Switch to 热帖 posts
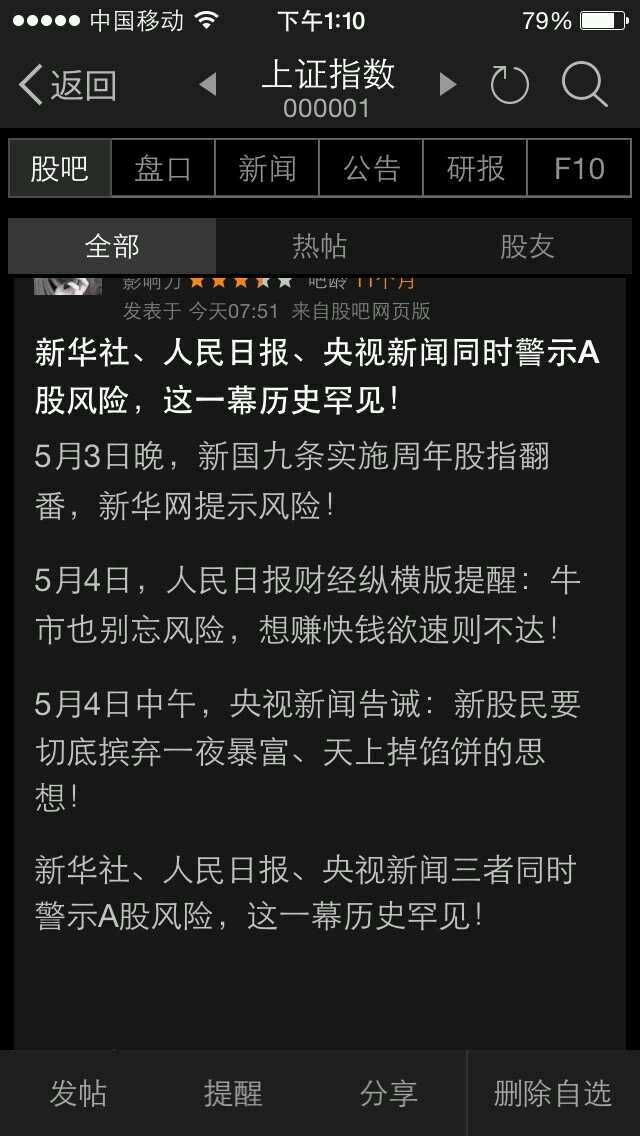The height and width of the screenshot is (1136, 640). pyautogui.click(x=319, y=246)
